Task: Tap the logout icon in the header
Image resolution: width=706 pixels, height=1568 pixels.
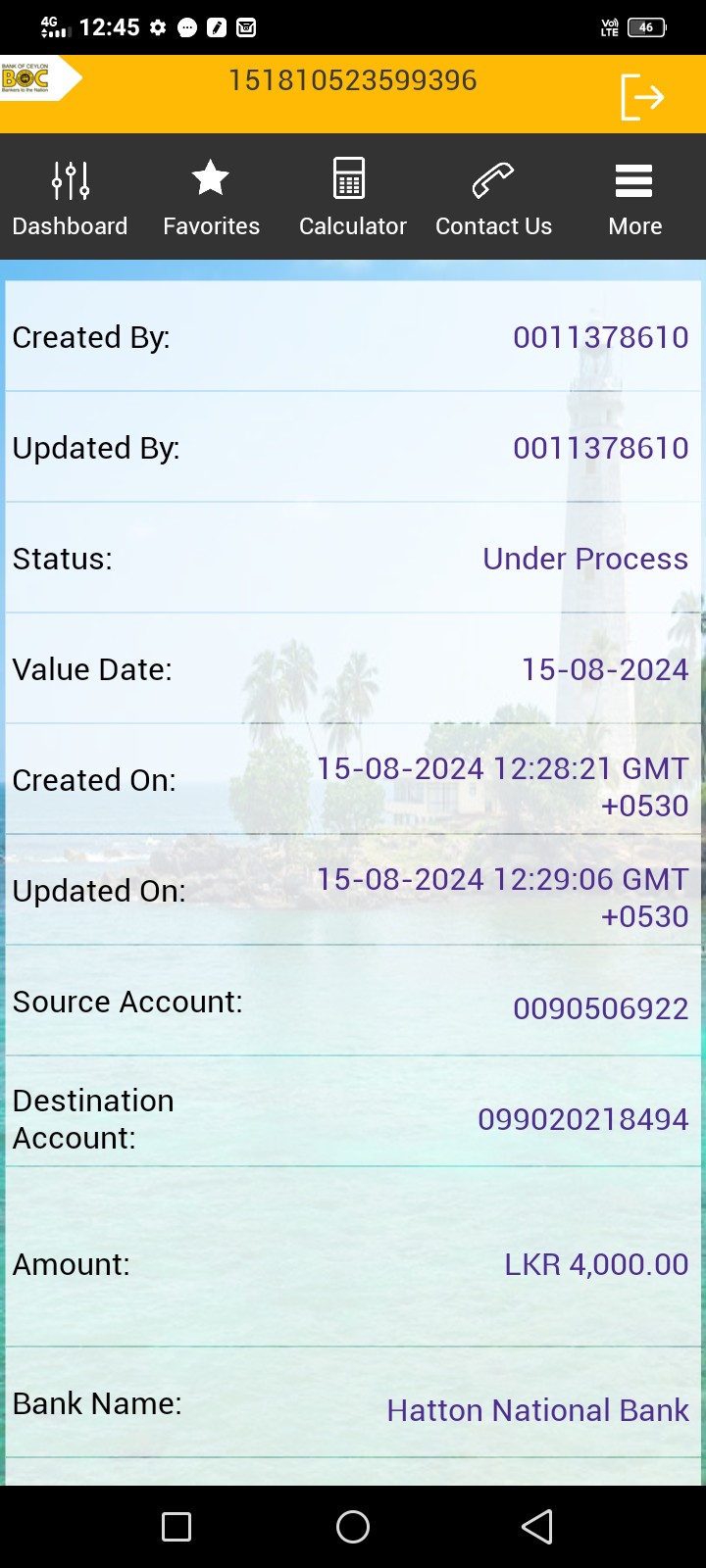Action: pos(642,97)
